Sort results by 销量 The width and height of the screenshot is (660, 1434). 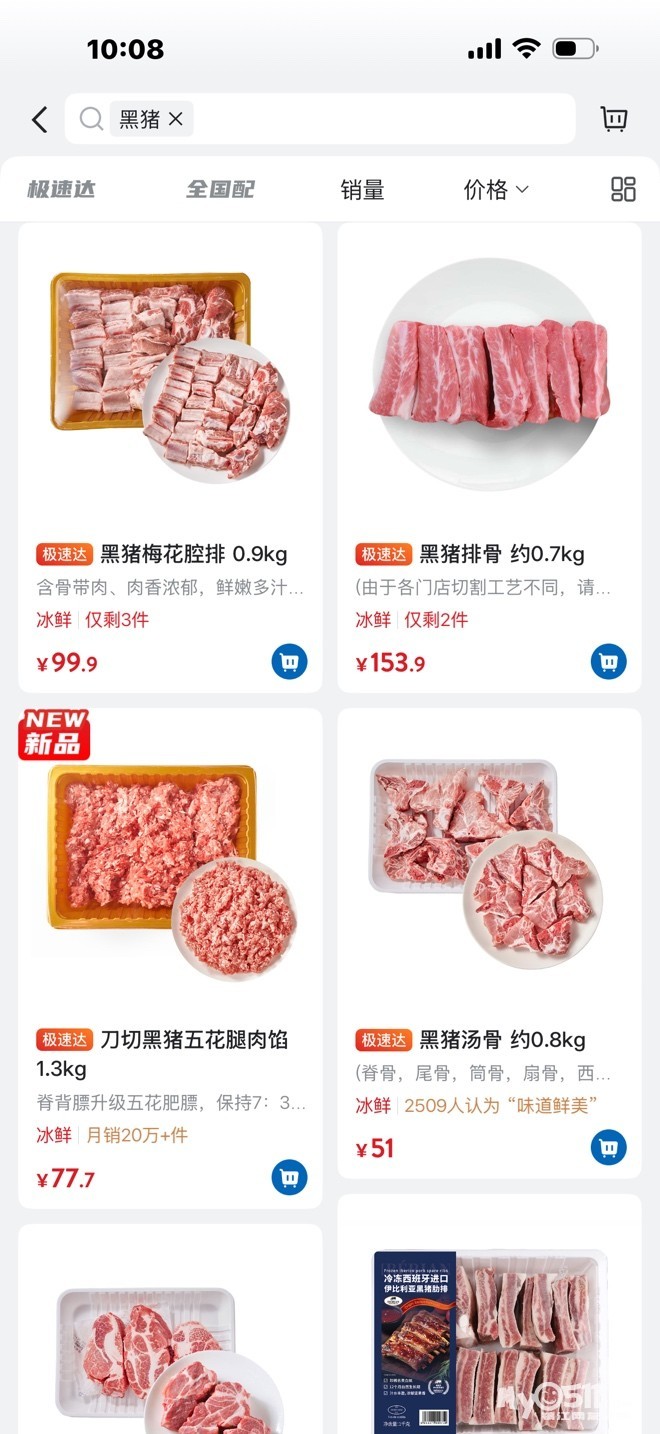(x=362, y=189)
